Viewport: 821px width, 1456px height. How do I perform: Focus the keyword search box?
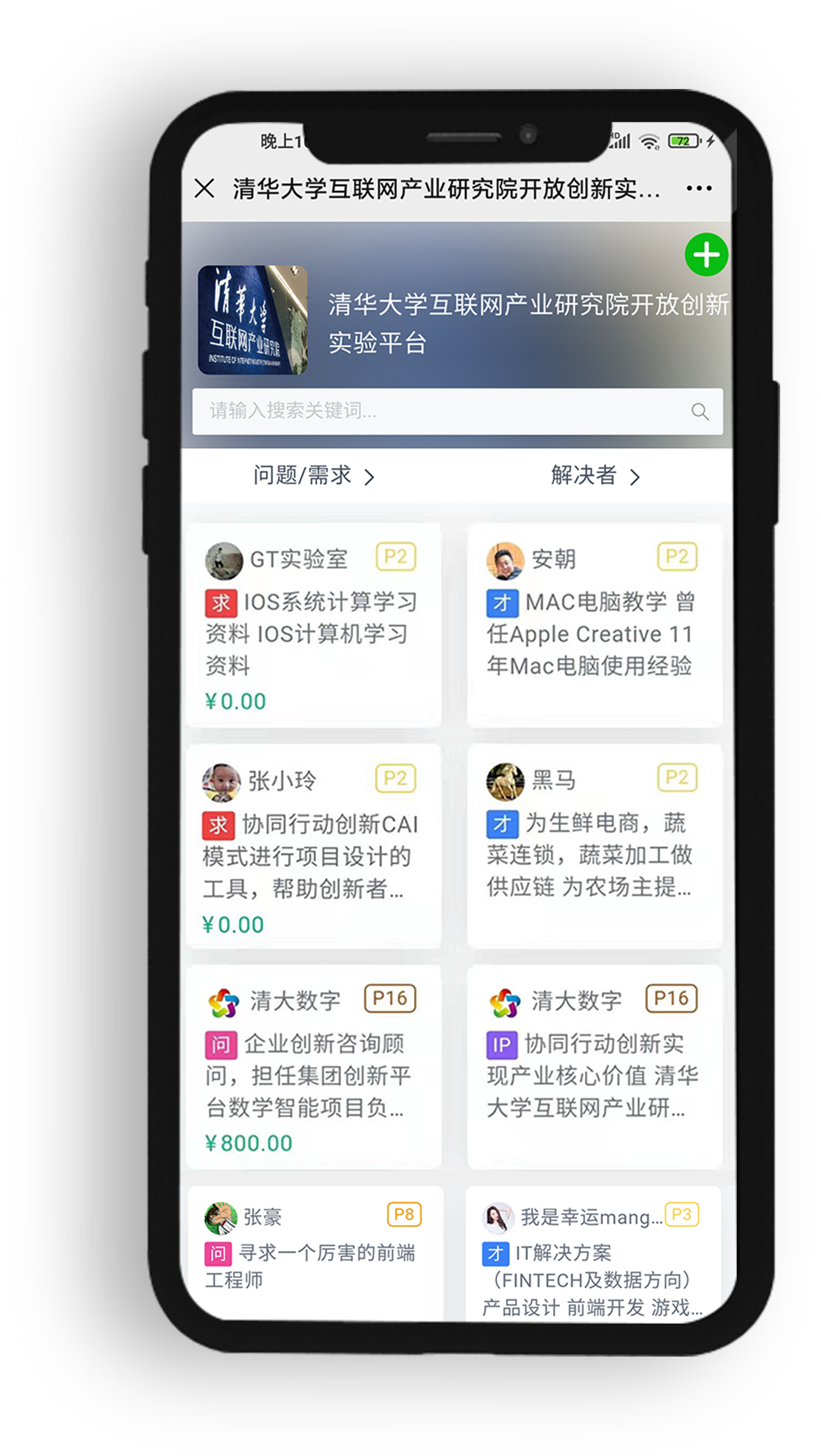coord(457,411)
